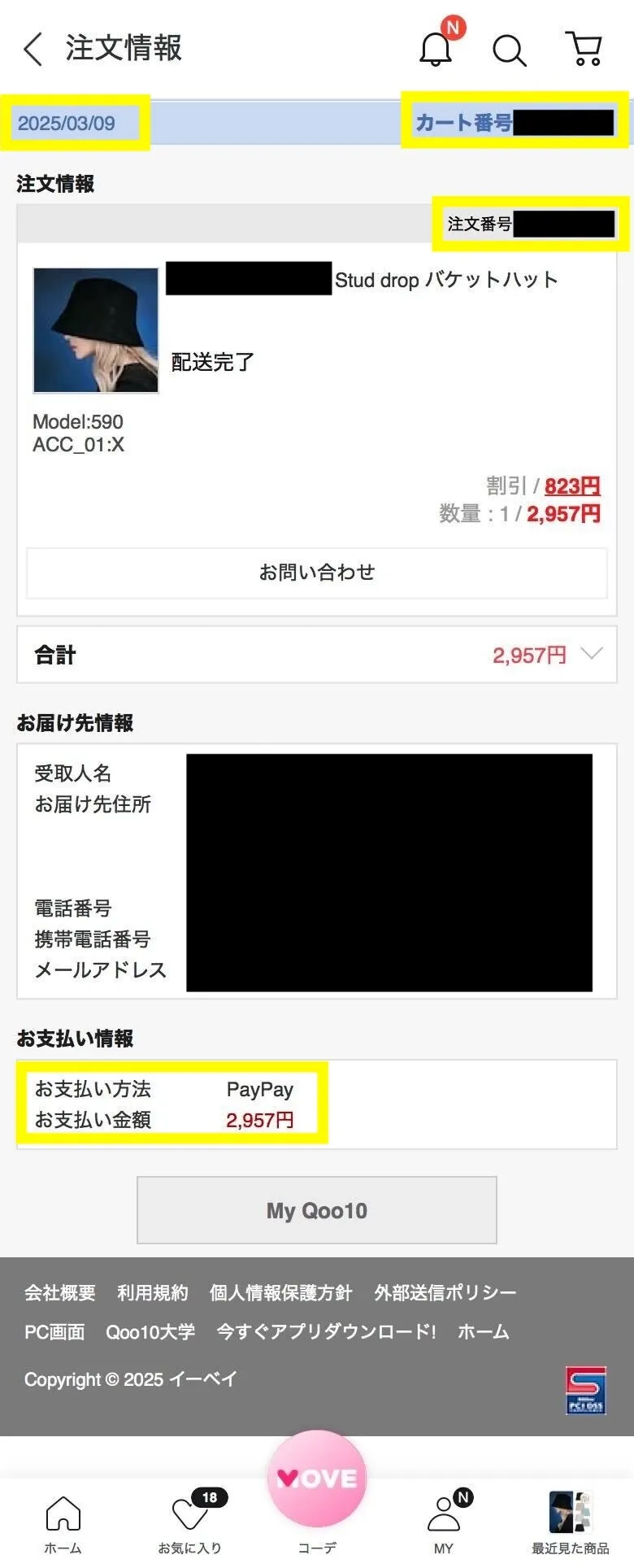Open search with magnifier icon
The height and width of the screenshot is (1568, 634).
pyautogui.click(x=510, y=50)
